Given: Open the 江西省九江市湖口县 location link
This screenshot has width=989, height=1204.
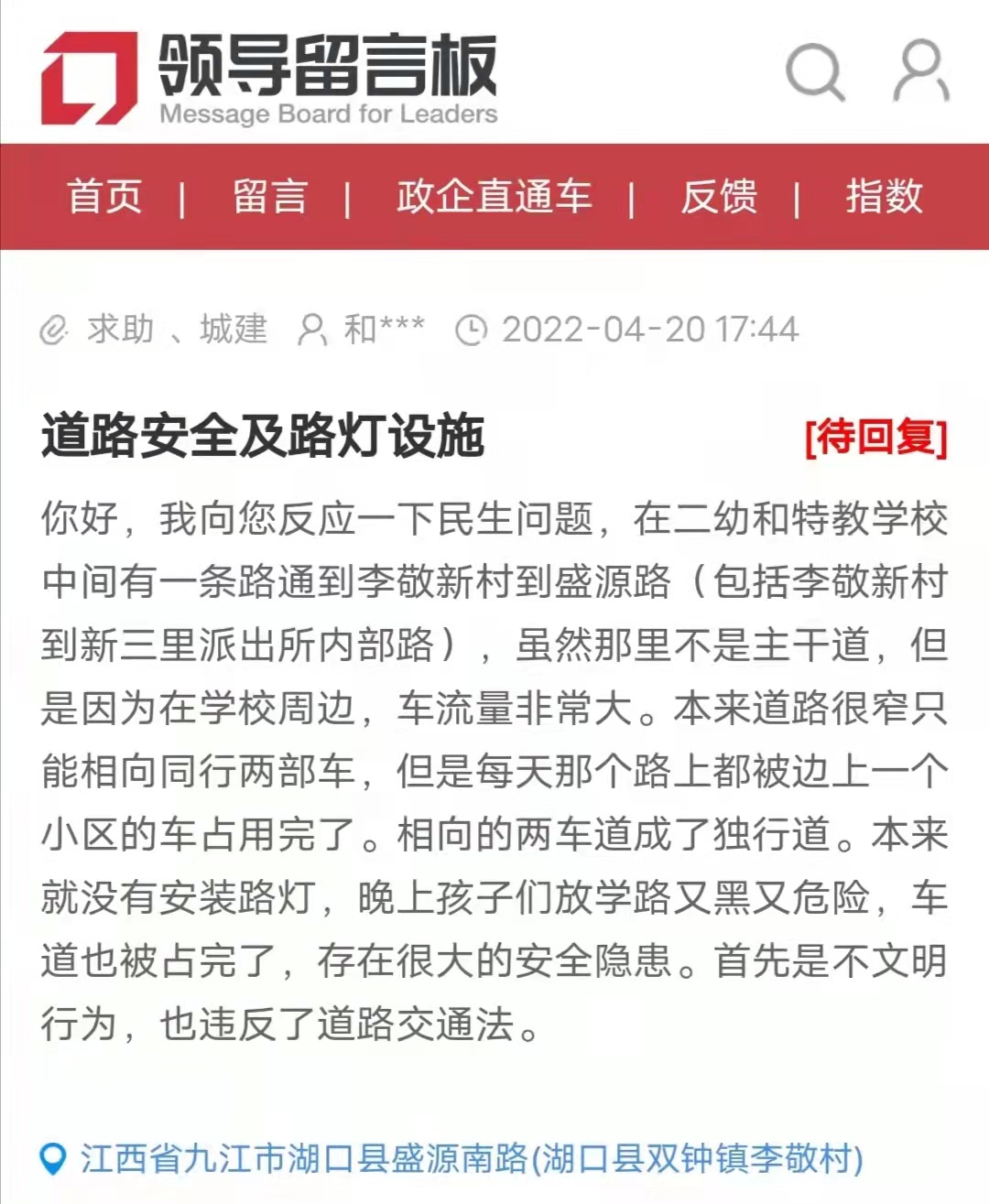Looking at the screenshot, I should 471,1158.
